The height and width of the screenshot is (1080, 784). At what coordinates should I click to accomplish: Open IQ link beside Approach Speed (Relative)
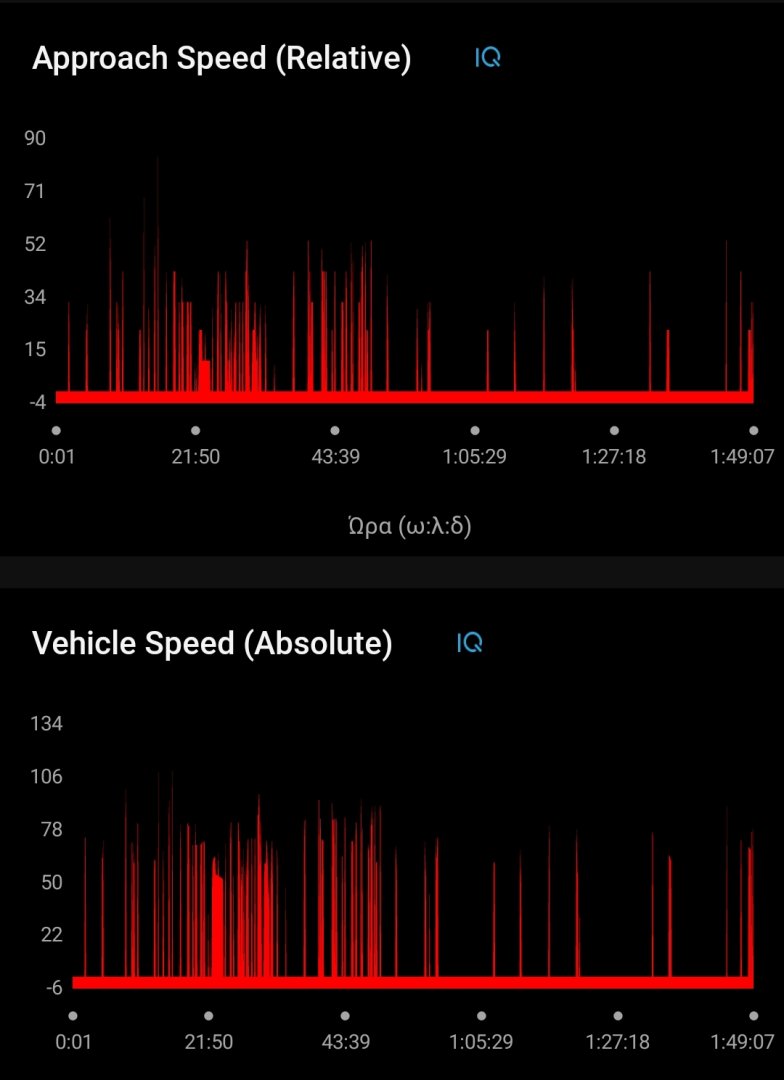coord(488,58)
